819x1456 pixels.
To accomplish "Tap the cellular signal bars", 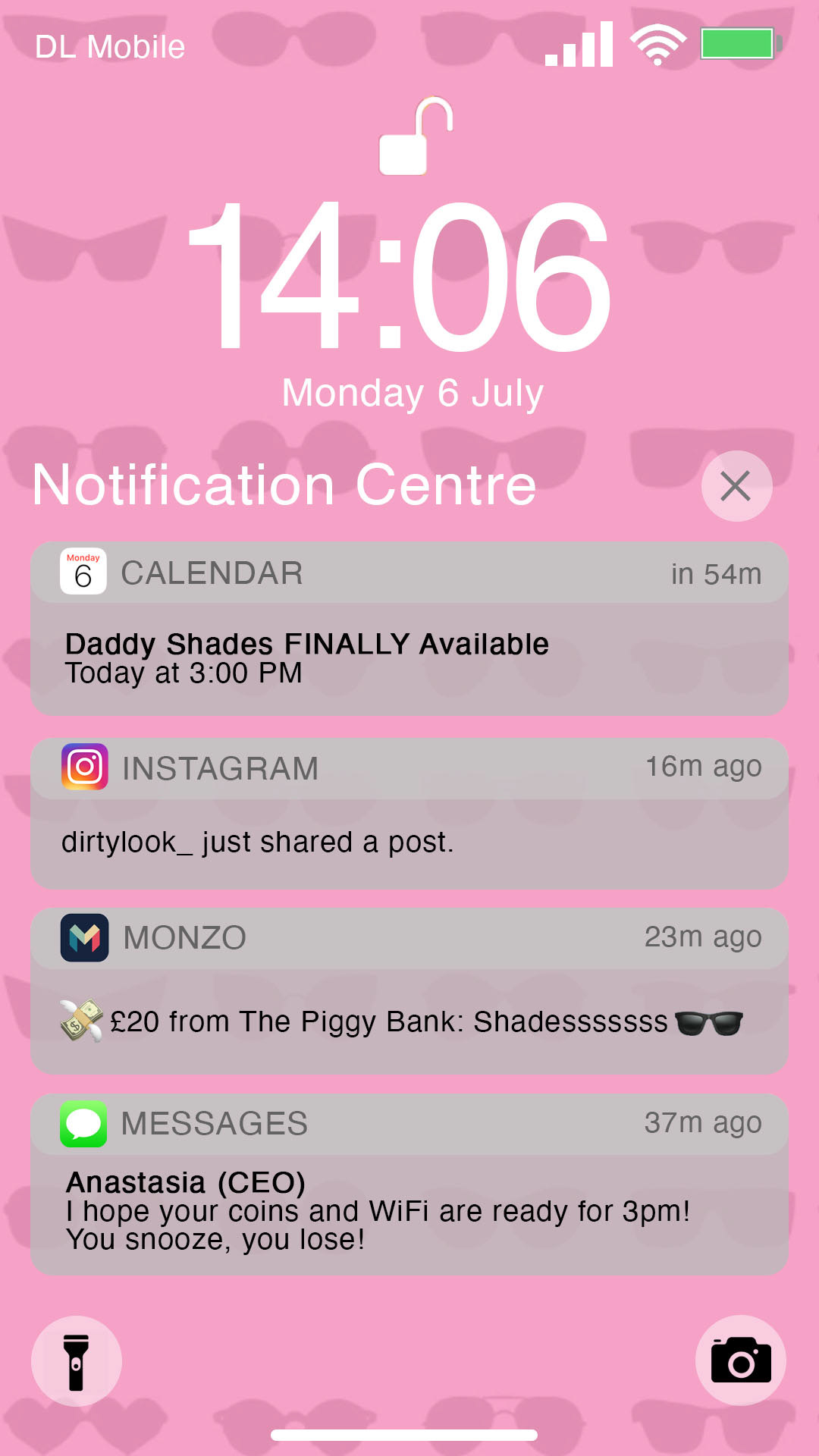I will [579, 45].
